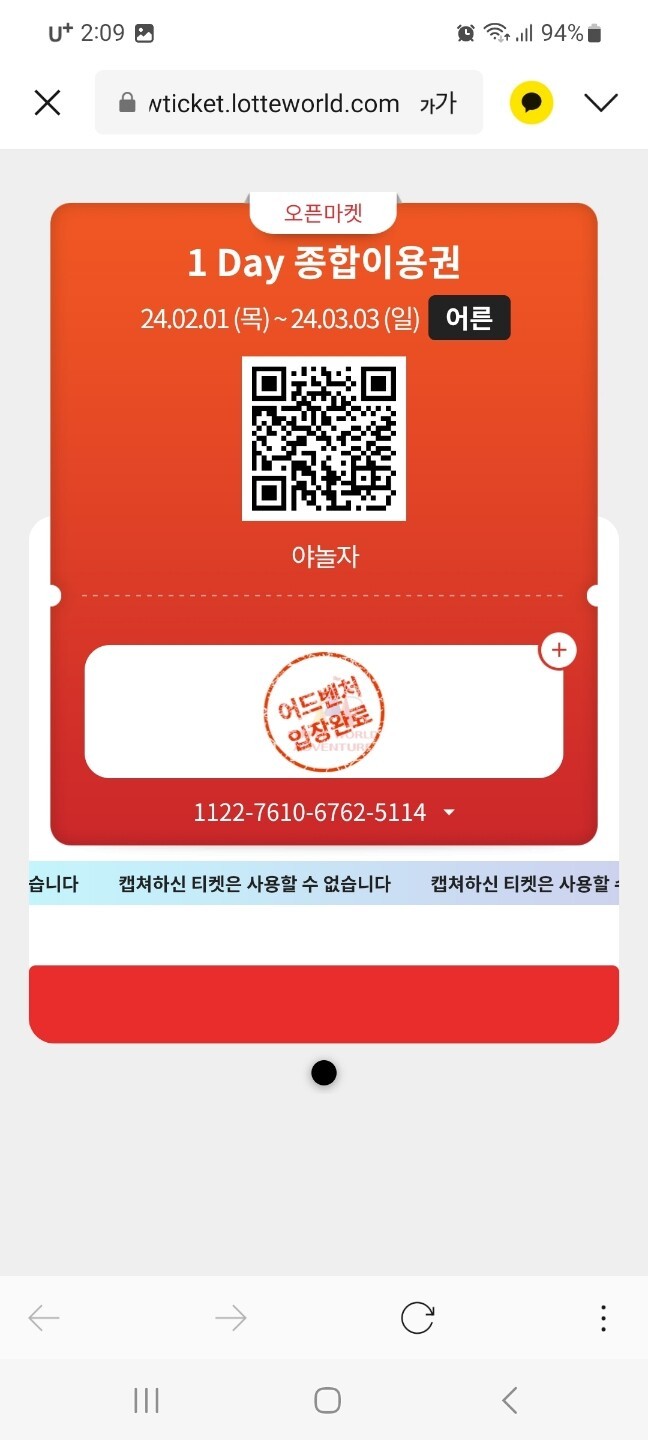Enlarge the stamp area with plus icon

[x=558, y=650]
